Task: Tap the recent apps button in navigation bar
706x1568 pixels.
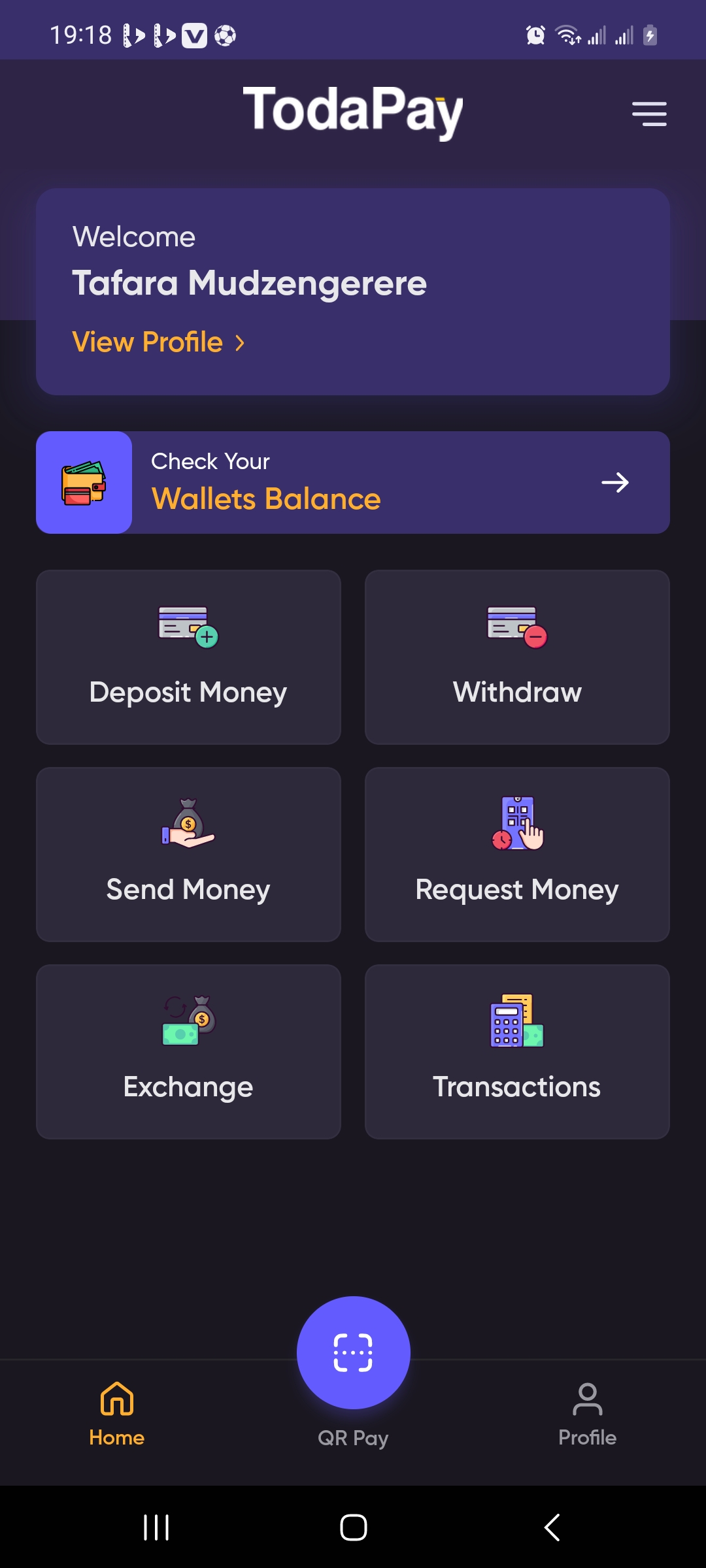Action: (155, 1527)
